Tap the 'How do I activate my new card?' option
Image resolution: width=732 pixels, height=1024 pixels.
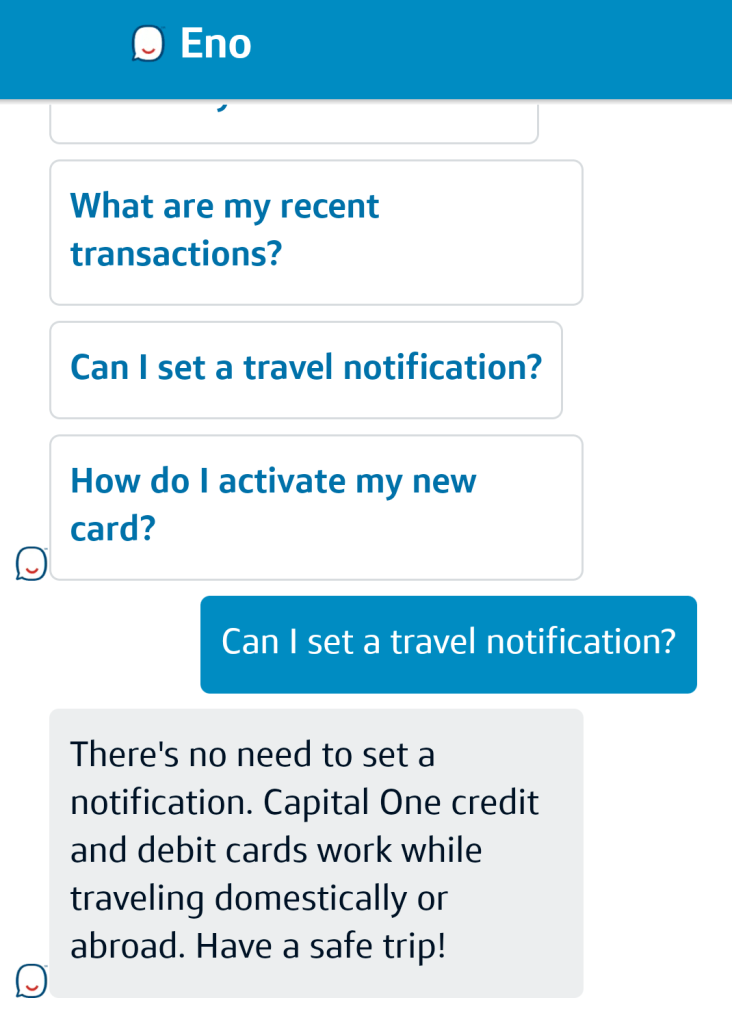315,506
